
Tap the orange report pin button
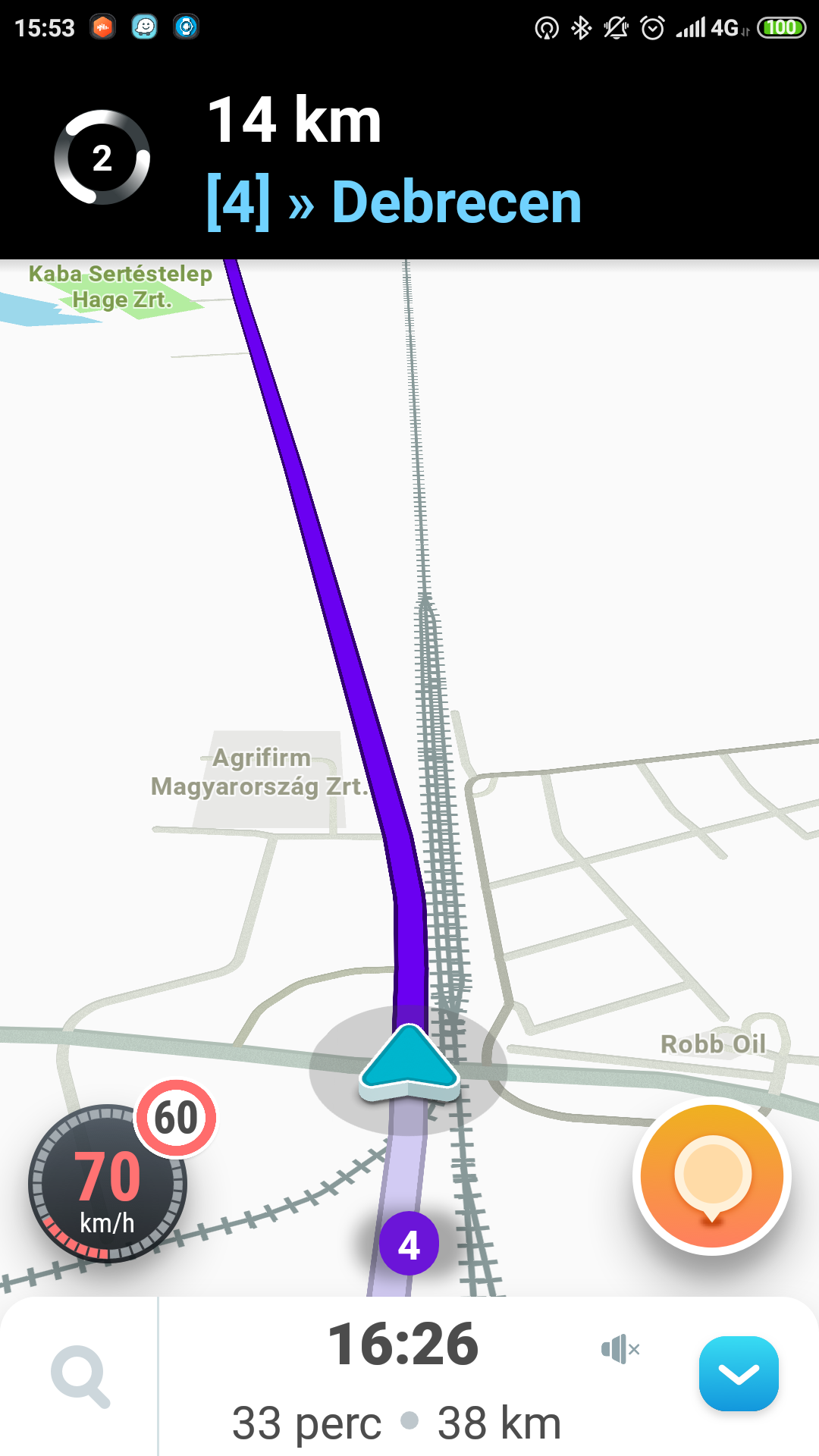point(711,1176)
